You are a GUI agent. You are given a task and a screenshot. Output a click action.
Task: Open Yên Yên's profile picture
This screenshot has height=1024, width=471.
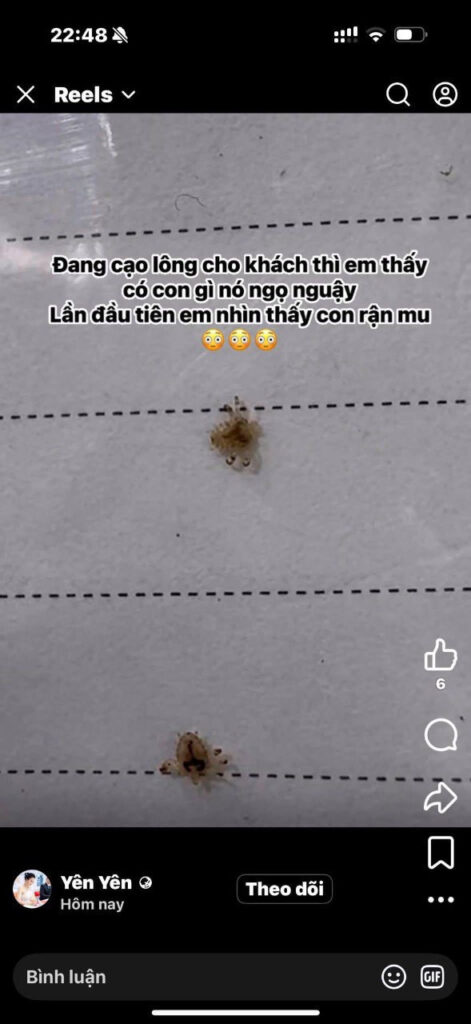(x=32, y=889)
